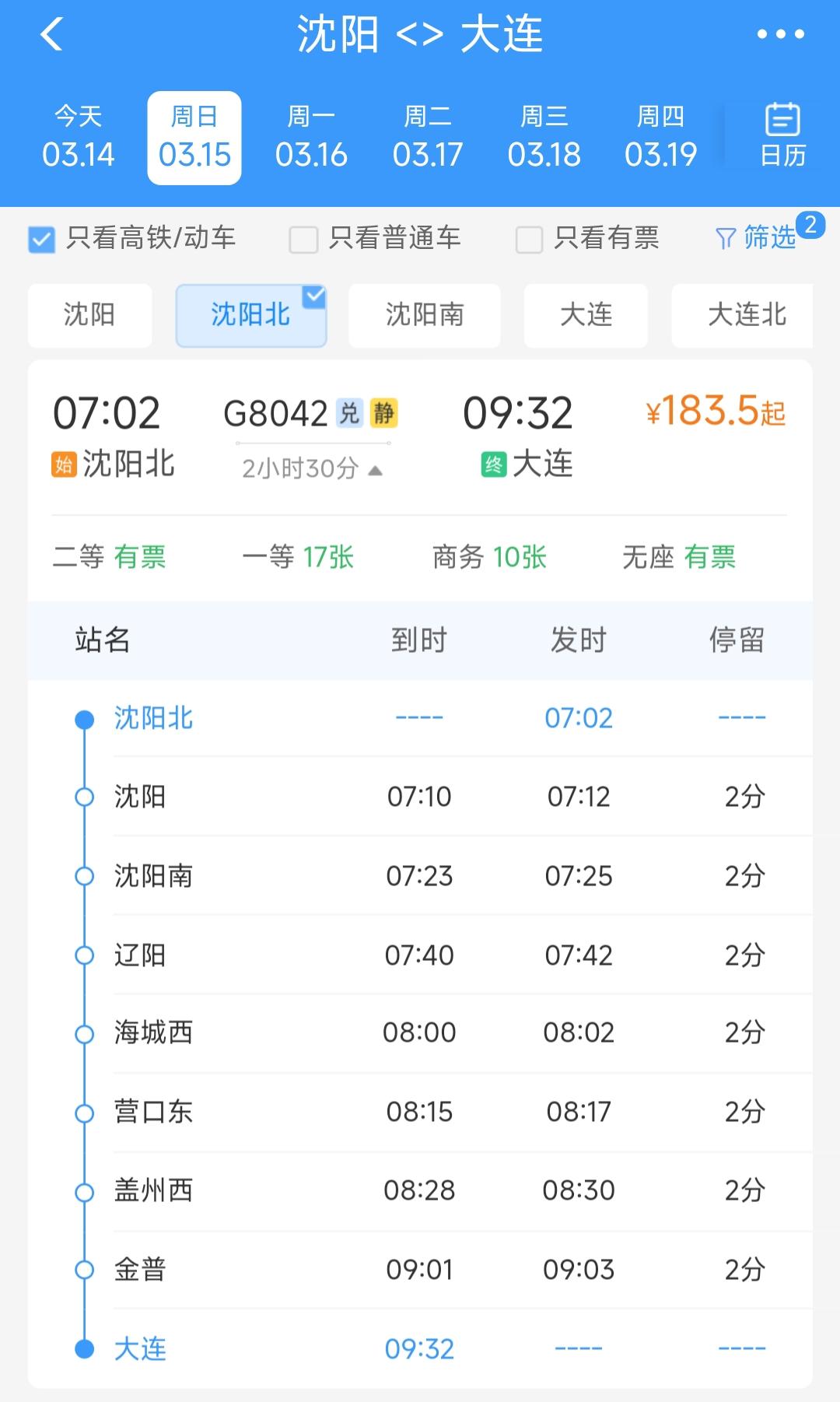Tap the checkmark corner on 沈阳北

pos(314,293)
